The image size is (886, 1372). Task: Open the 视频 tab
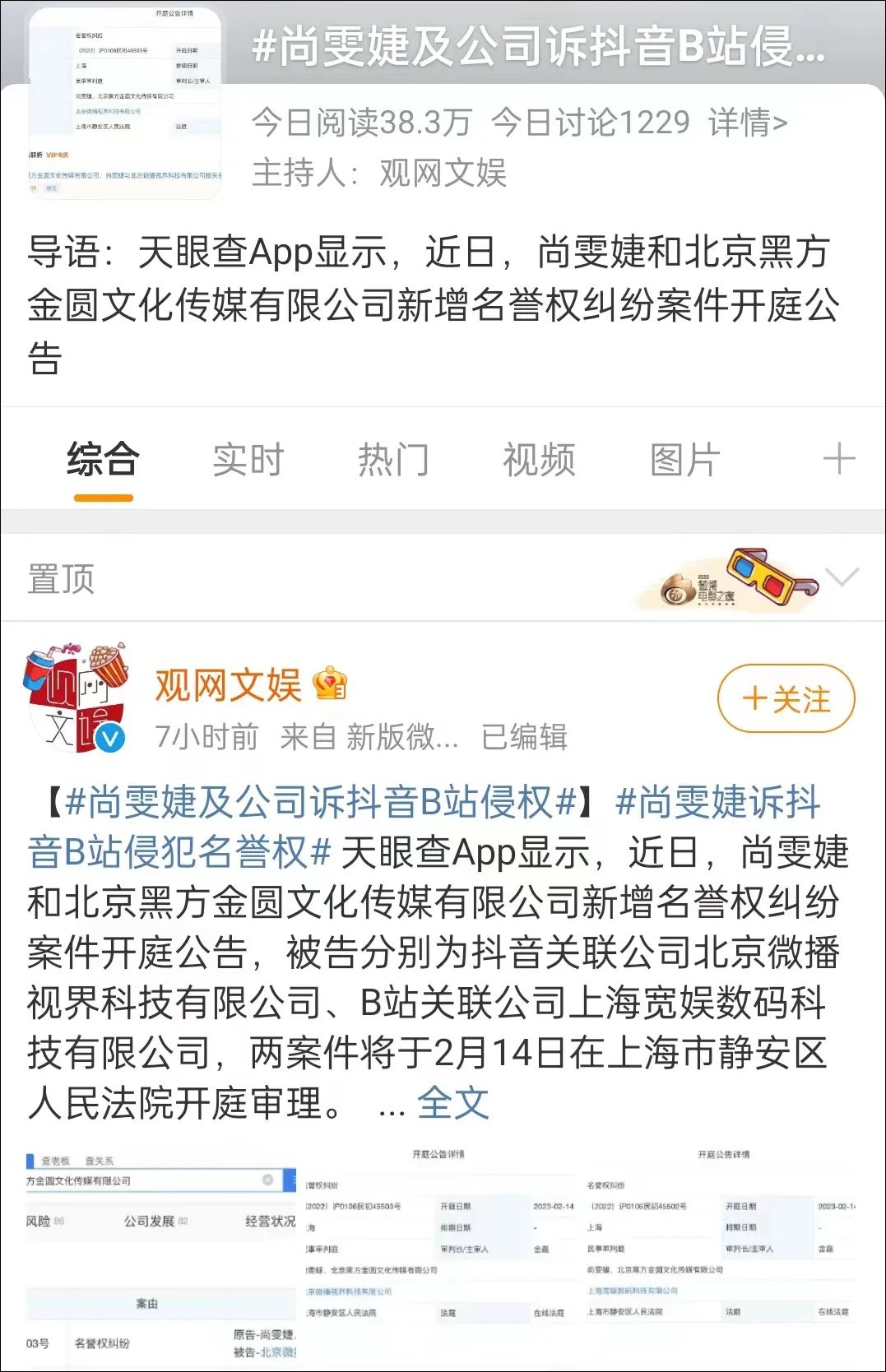[x=539, y=460]
